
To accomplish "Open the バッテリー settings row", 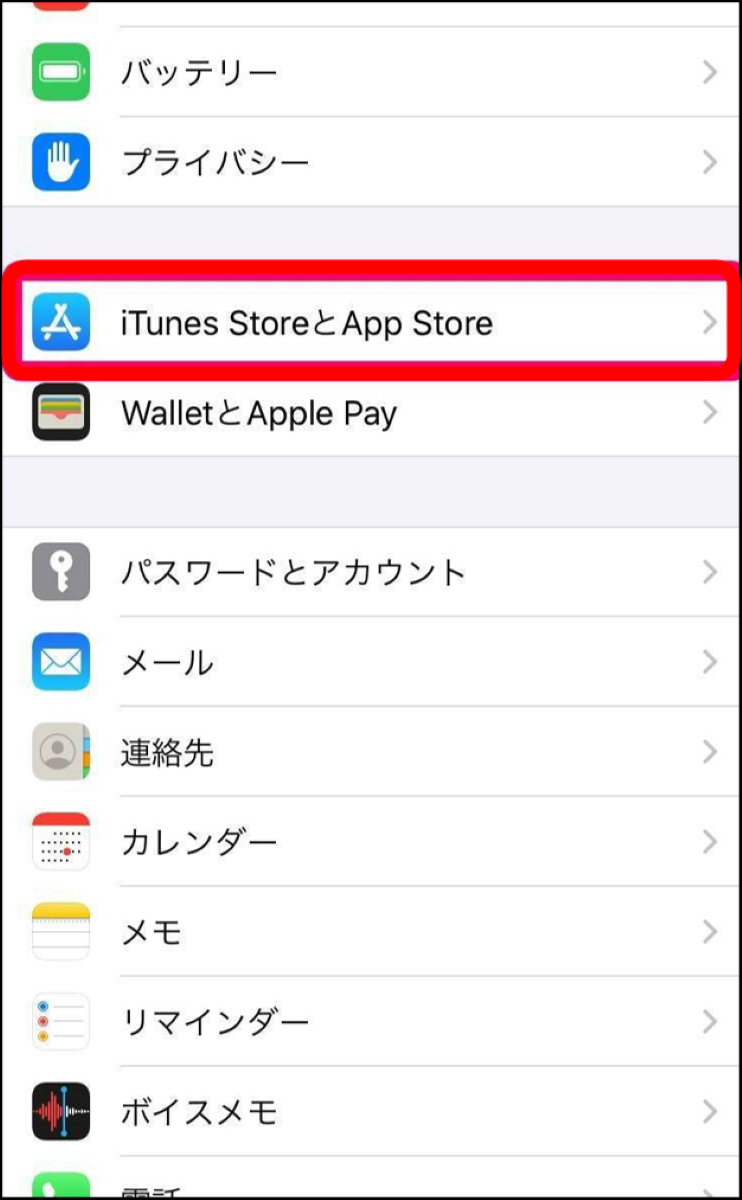I will (371, 72).
